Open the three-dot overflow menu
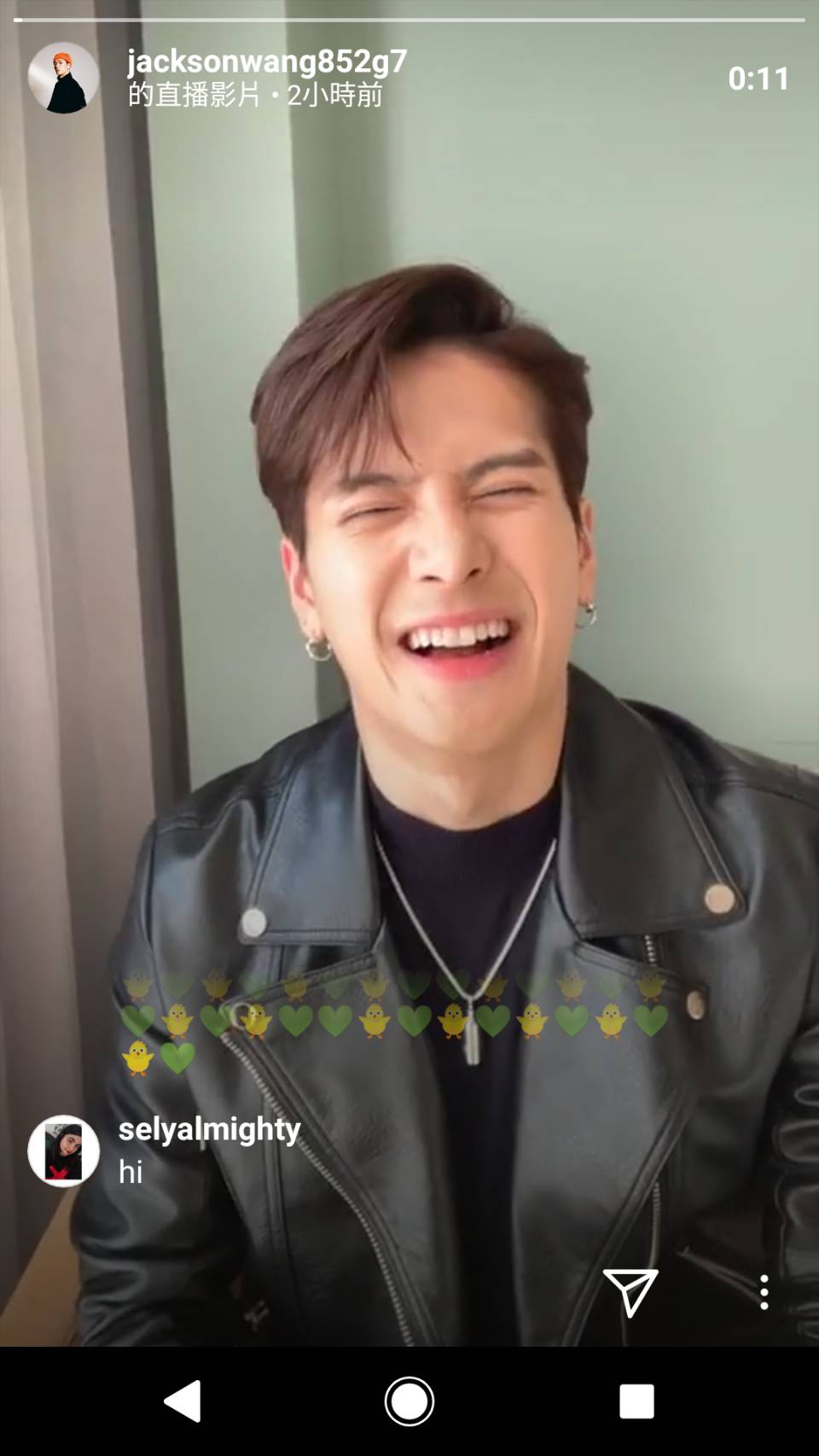 coord(764,1292)
